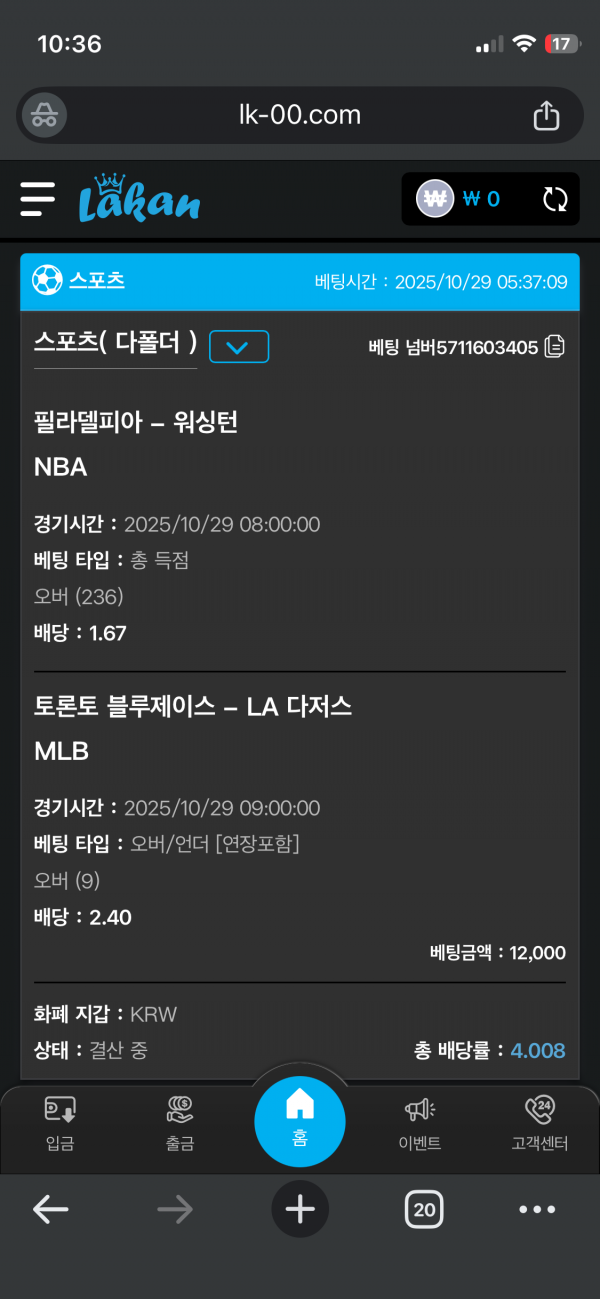This screenshot has width=600, height=1299.
Task: Go back to the previous browser page
Action: click(50, 1210)
